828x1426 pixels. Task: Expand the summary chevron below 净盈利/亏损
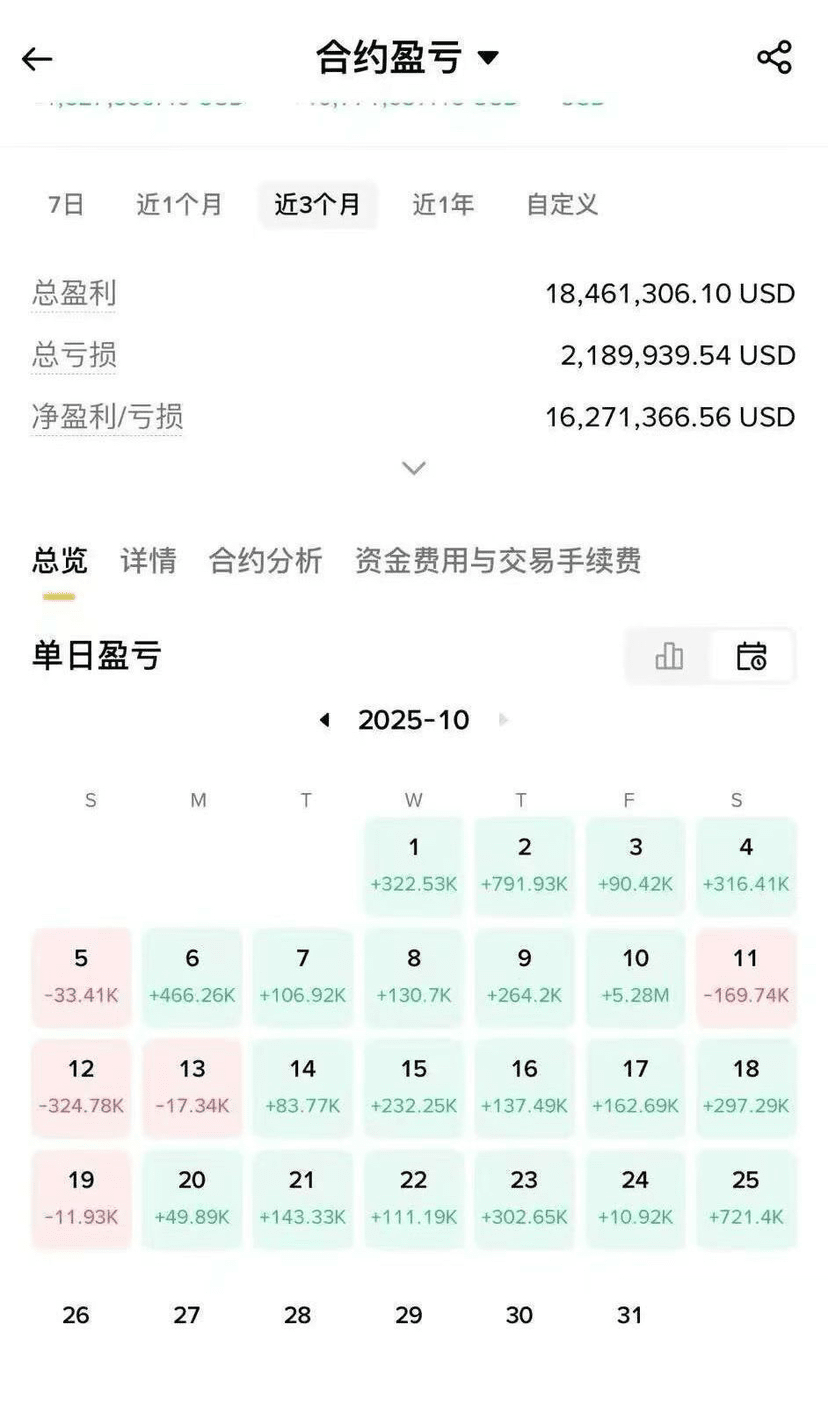(x=413, y=468)
